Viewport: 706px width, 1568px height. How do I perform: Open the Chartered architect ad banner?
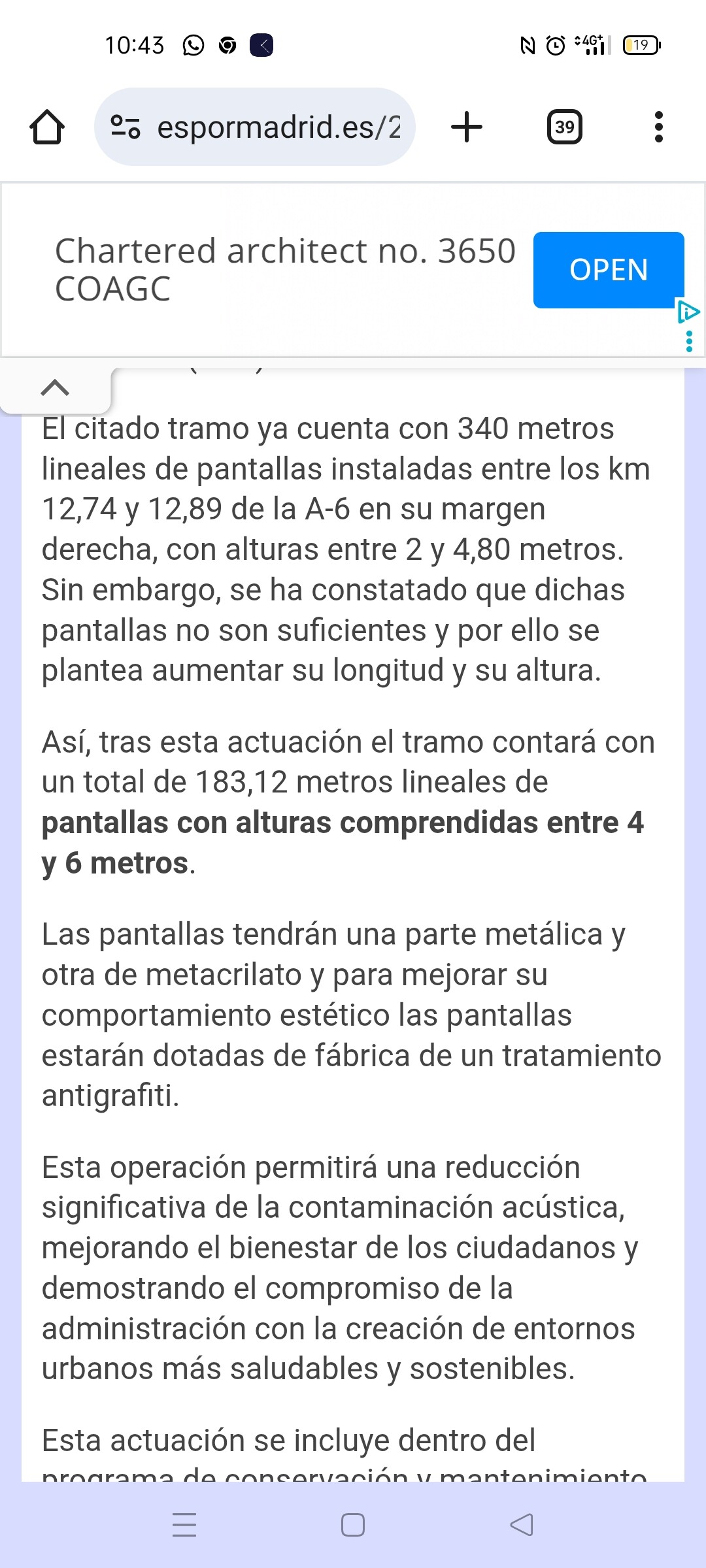285,270
